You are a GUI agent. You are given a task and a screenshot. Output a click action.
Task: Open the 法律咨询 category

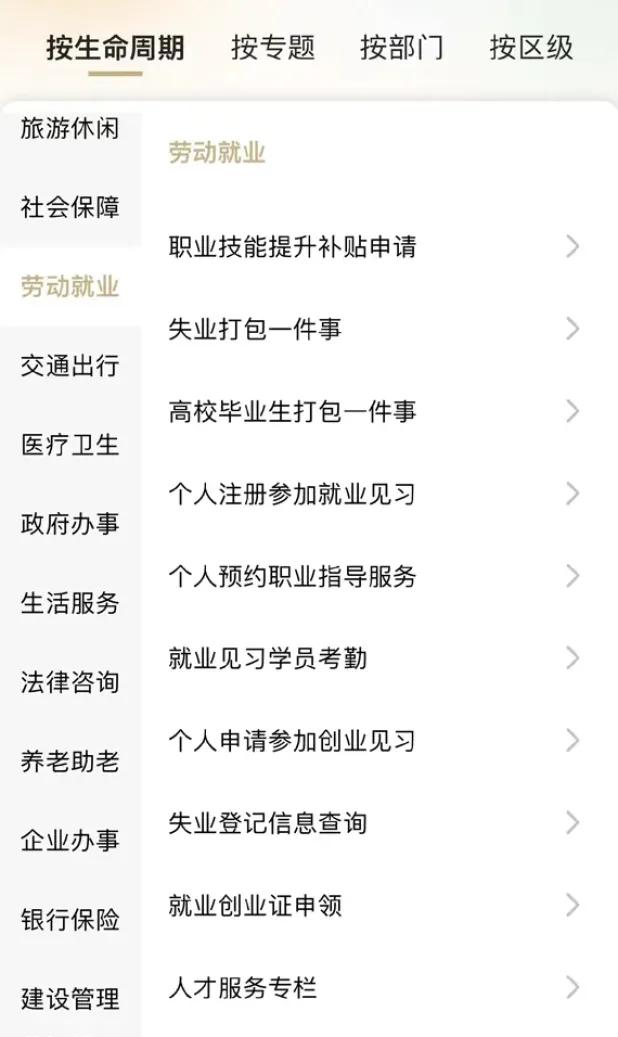coord(70,682)
